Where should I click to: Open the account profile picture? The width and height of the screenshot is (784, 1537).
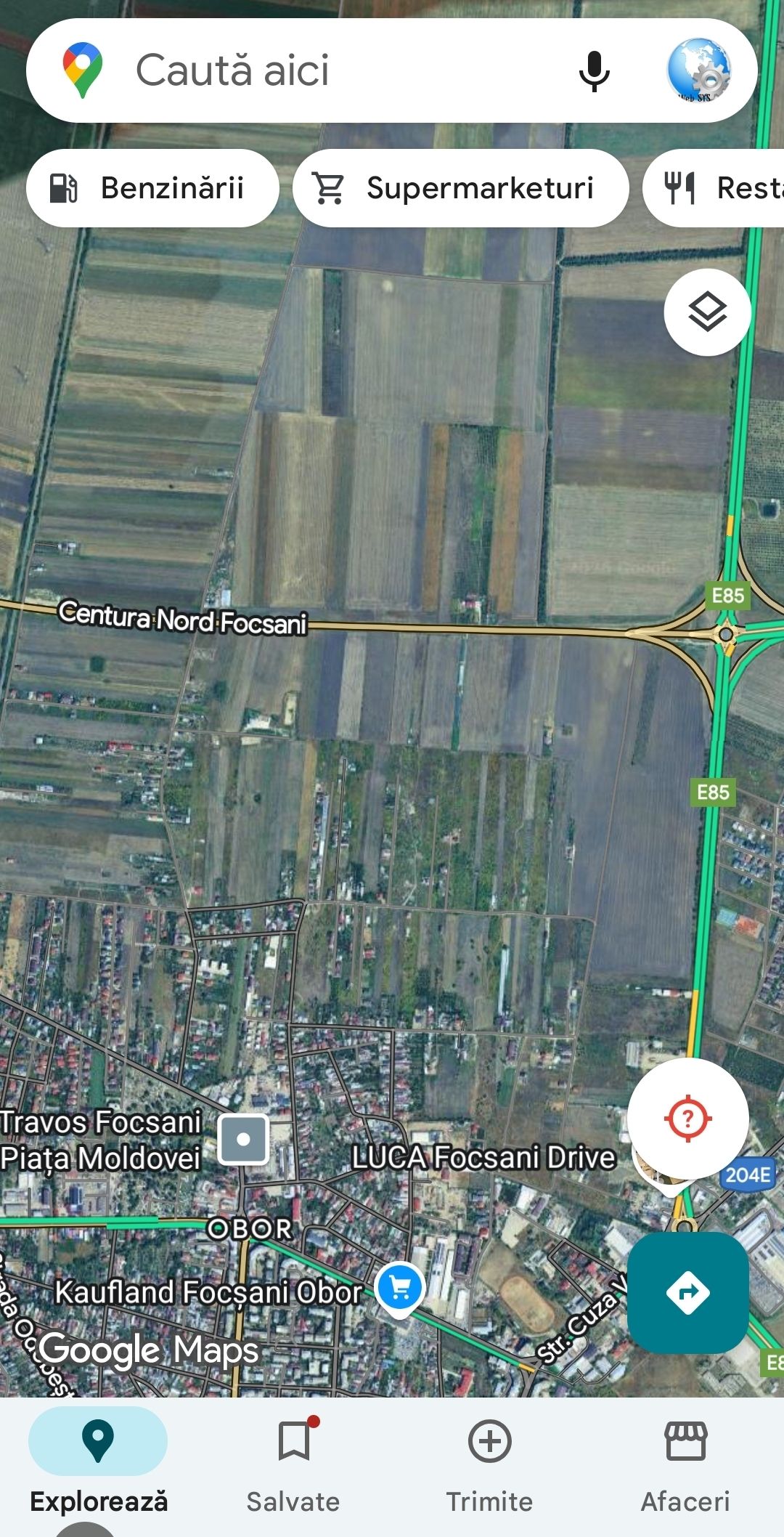[698, 71]
